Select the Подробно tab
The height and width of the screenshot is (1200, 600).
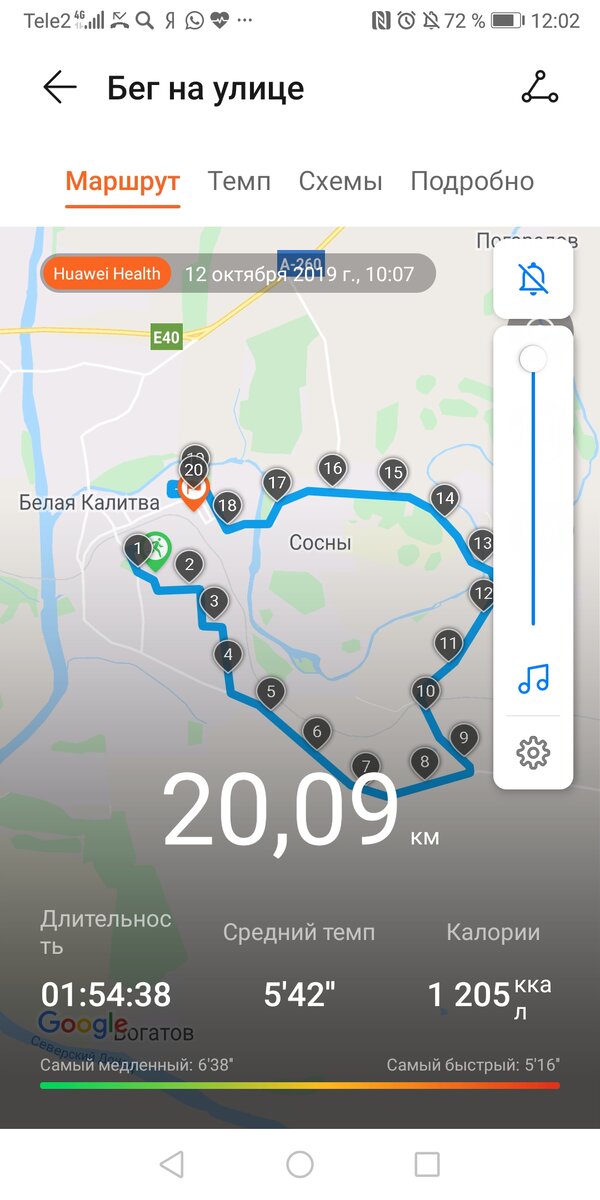[x=472, y=181]
